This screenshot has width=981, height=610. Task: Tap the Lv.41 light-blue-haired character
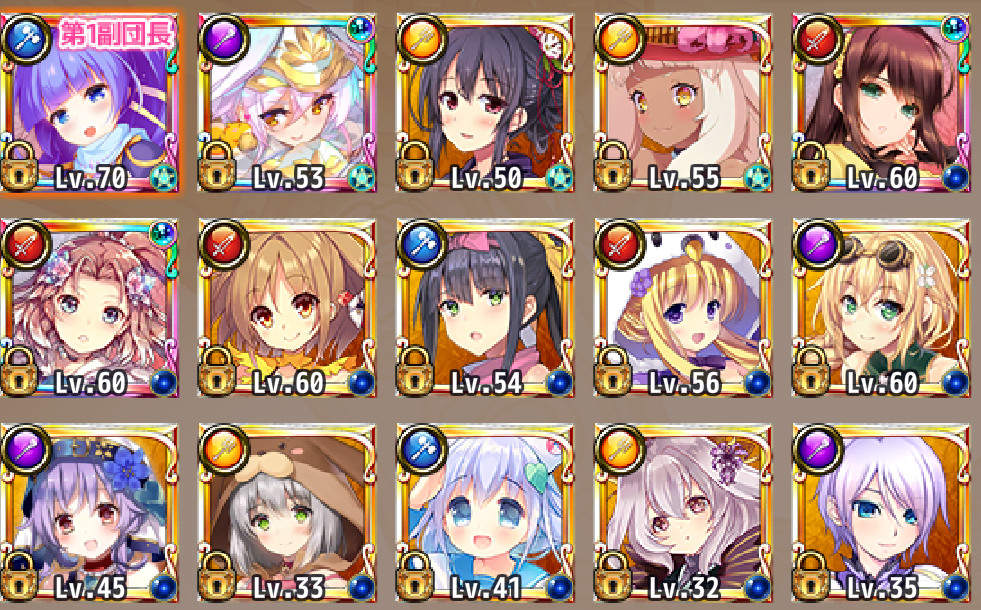click(486, 512)
